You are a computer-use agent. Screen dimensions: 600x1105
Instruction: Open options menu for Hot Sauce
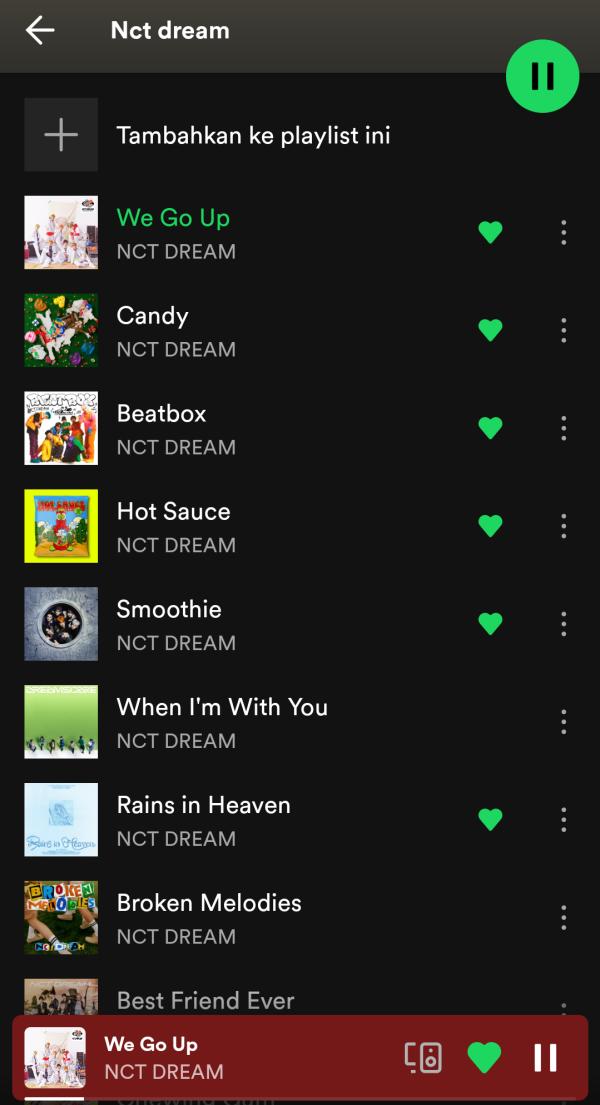coord(563,526)
